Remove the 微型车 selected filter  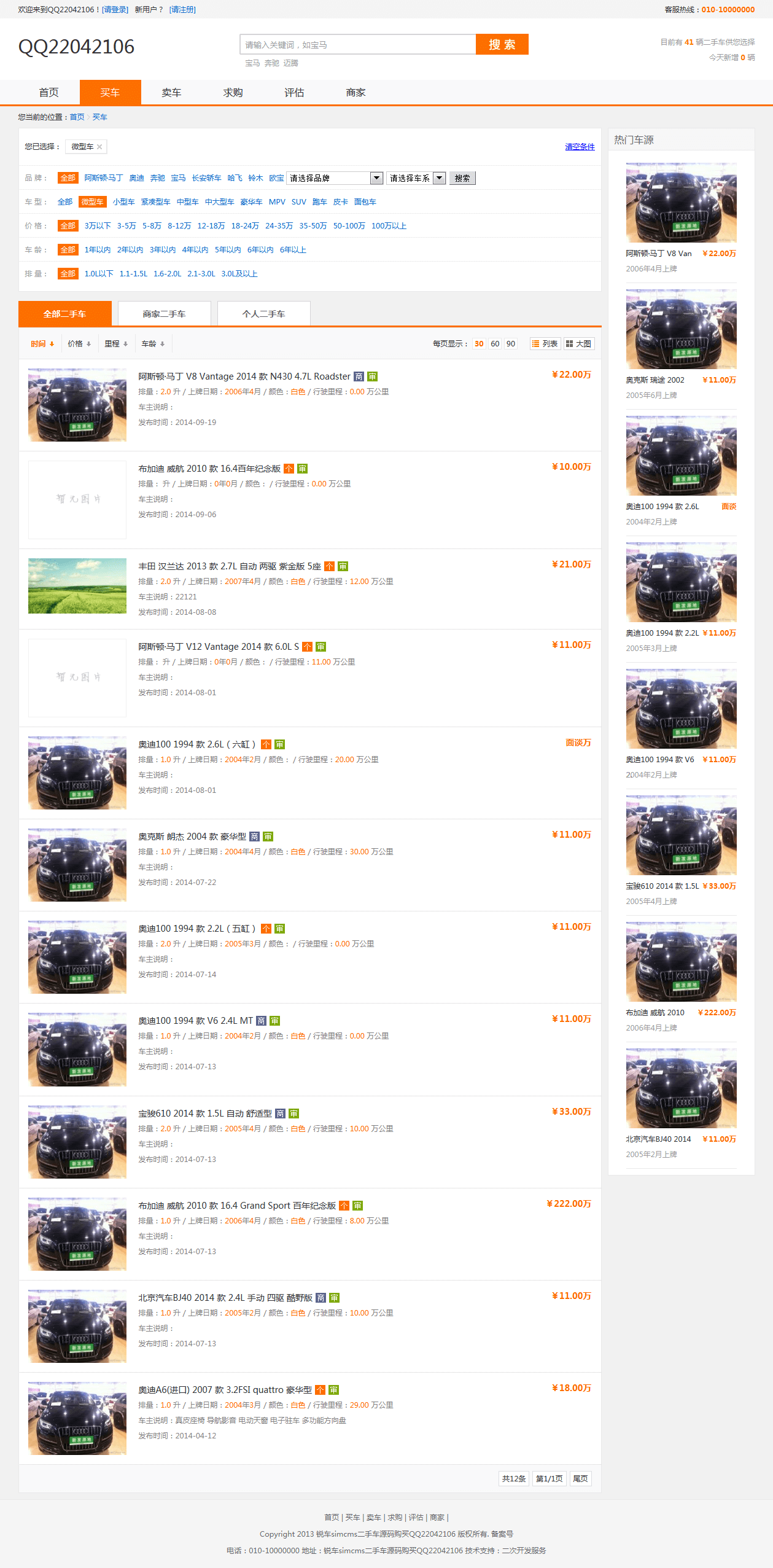click(x=99, y=147)
